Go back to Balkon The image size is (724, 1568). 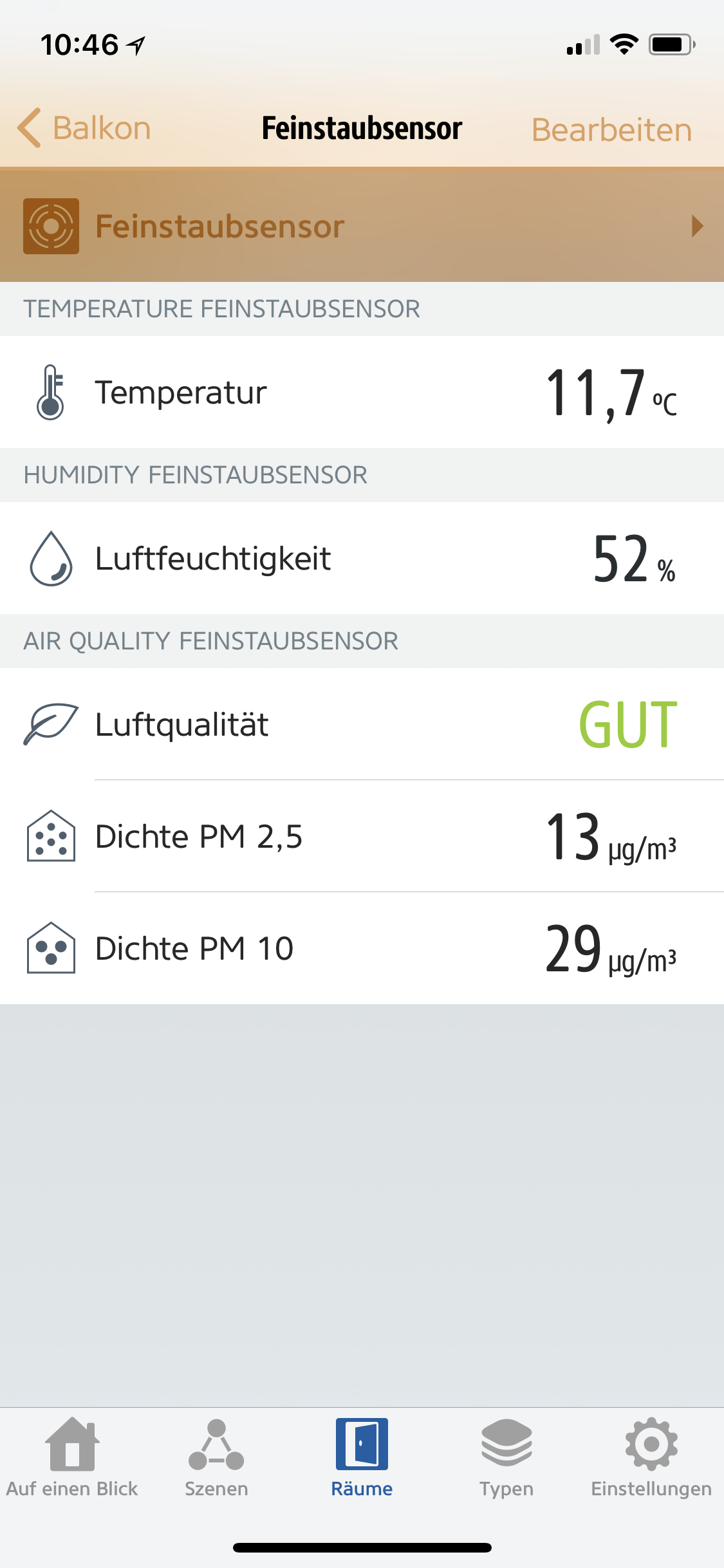click(85, 128)
